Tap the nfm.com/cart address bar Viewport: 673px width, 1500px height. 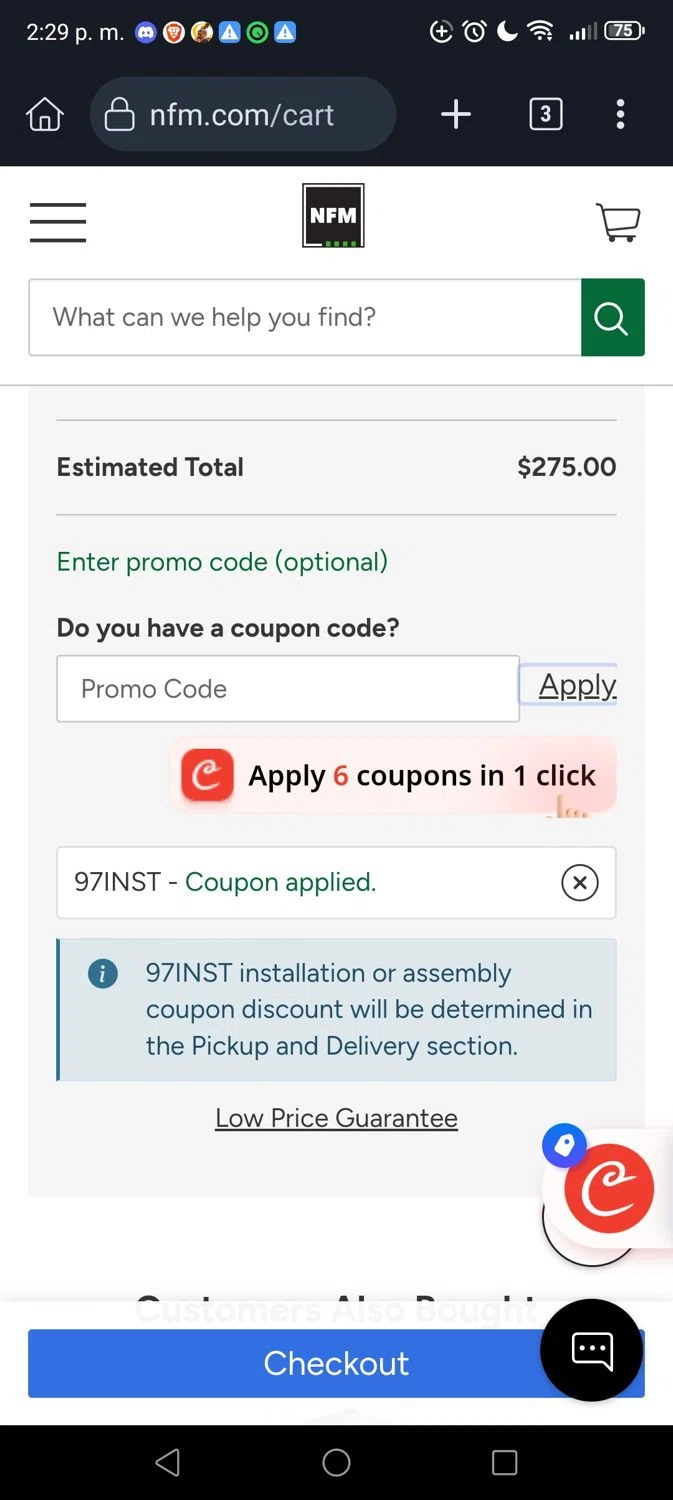[x=242, y=115]
